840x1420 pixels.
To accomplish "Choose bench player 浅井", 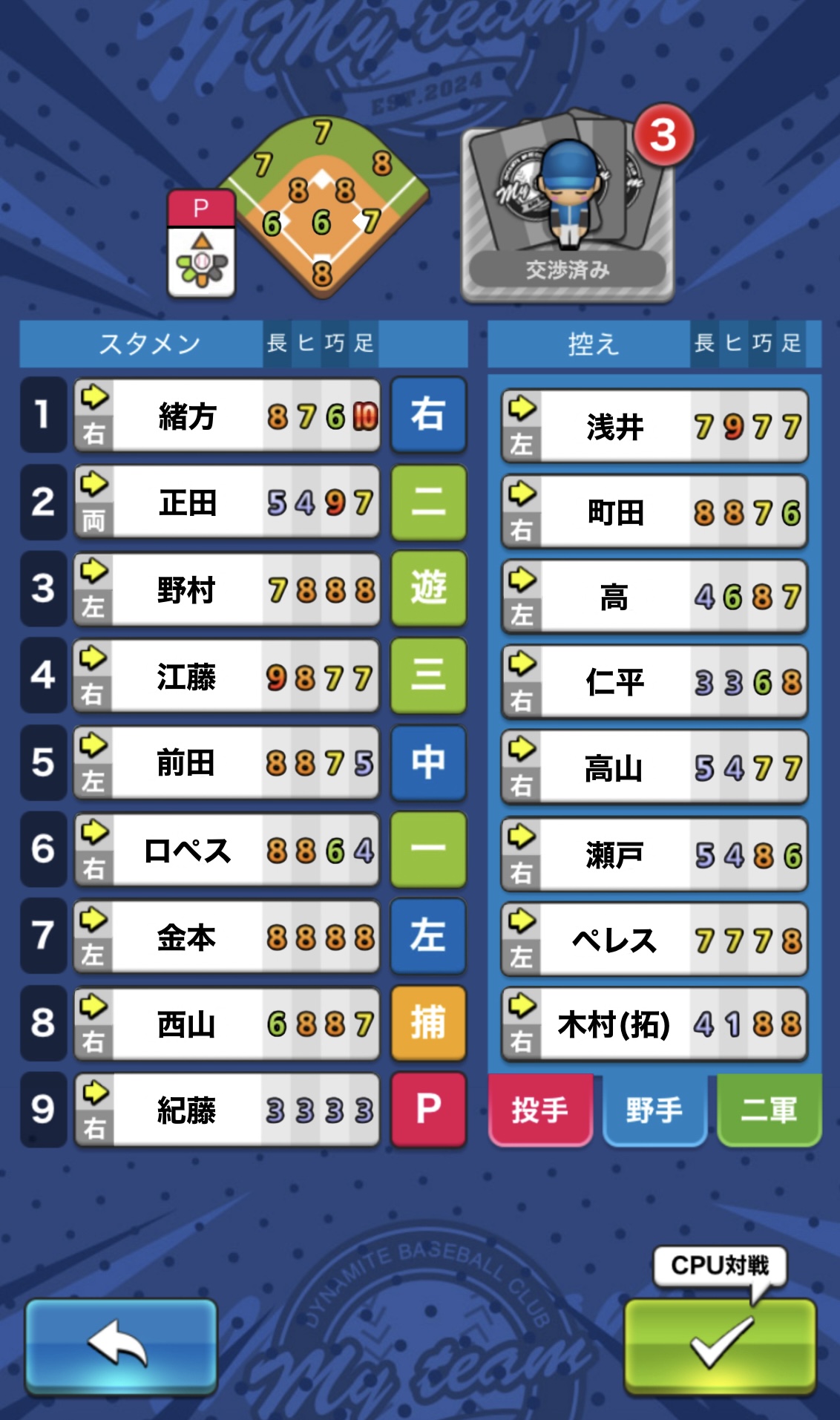I will [654, 427].
